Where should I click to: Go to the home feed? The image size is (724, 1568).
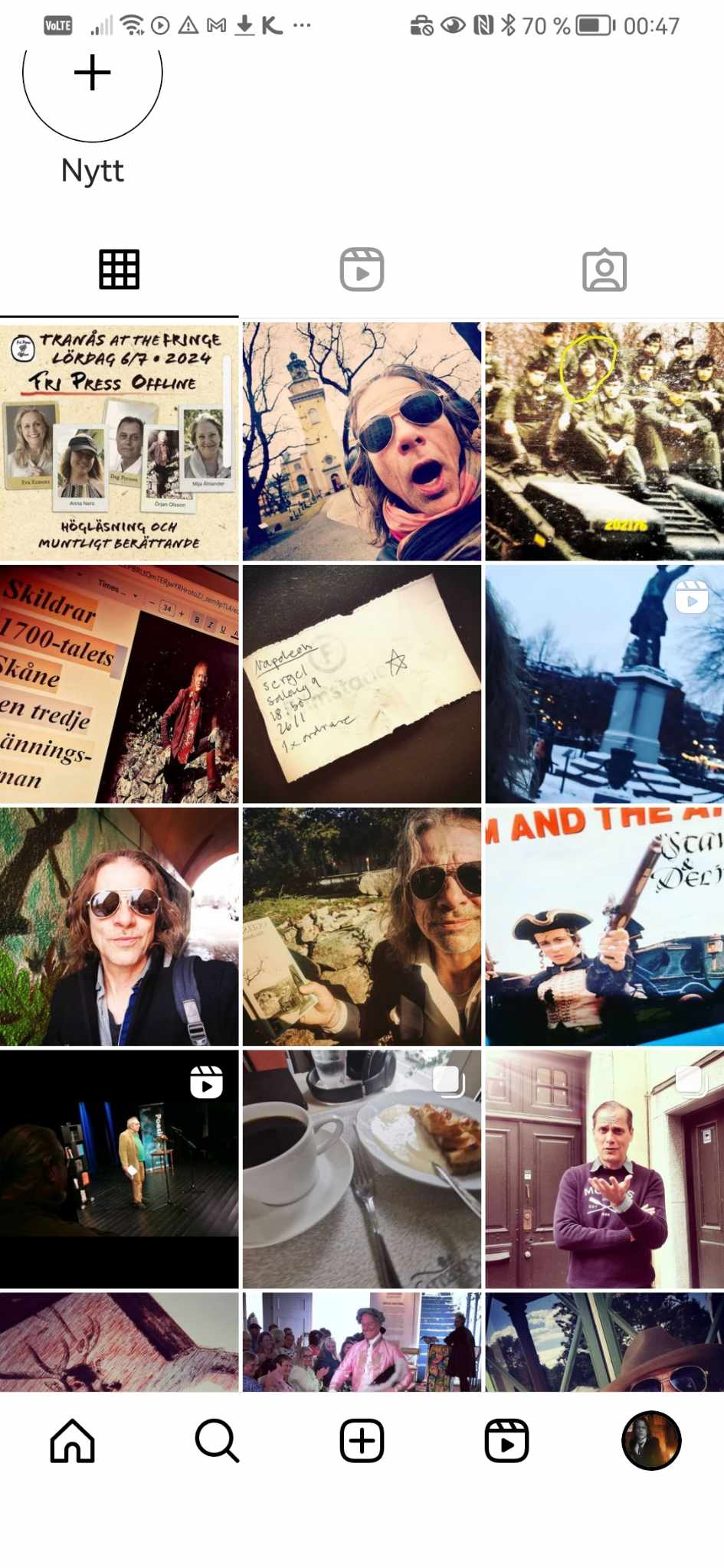72,1441
